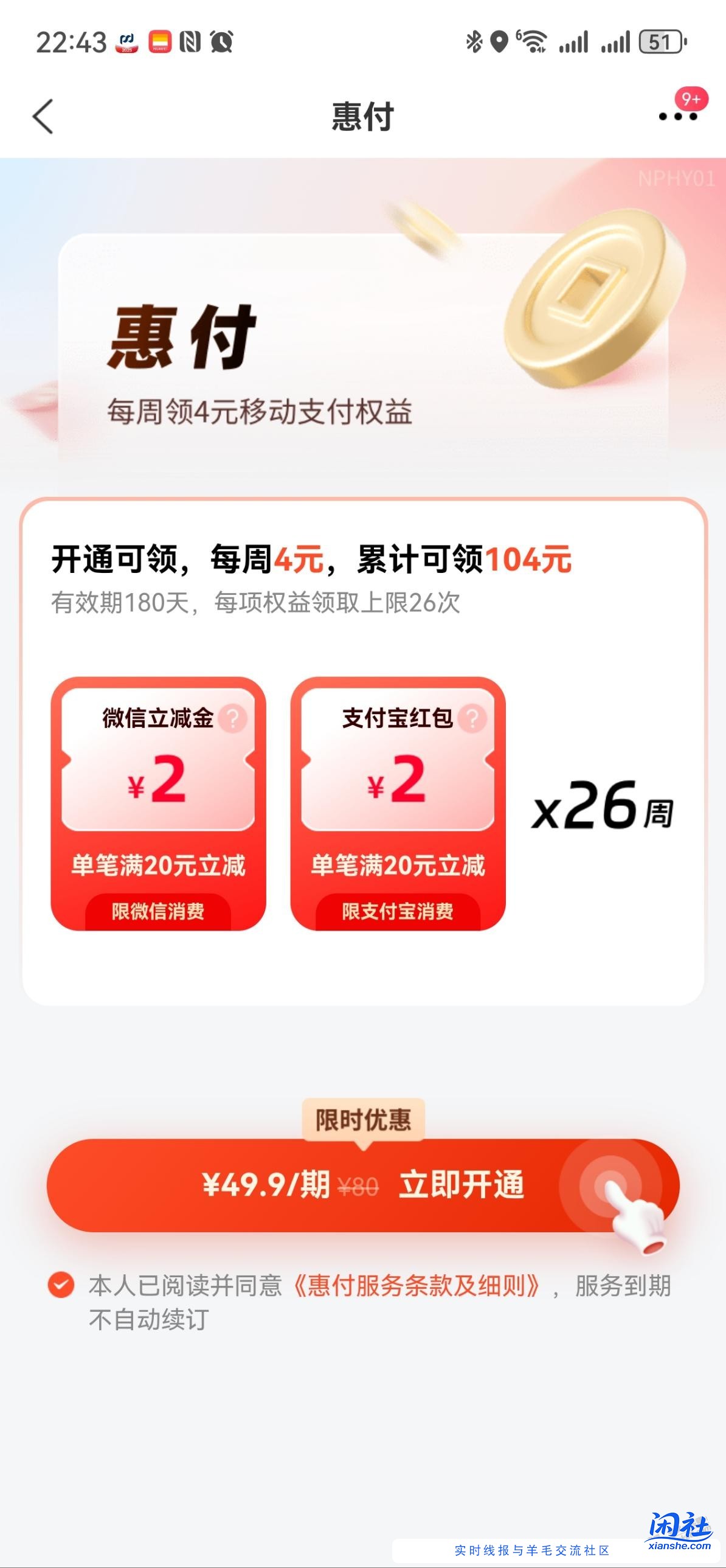Tap the NFC icon in the status bar
The width and height of the screenshot is (726, 1568).
[190, 41]
